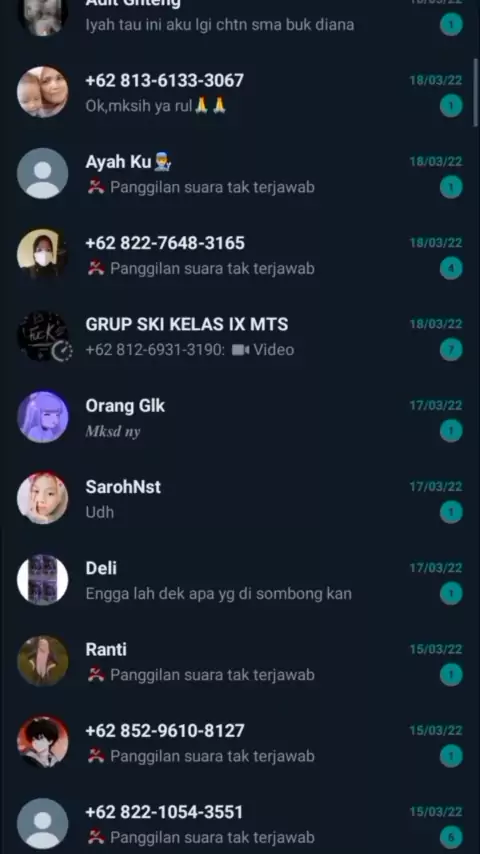Tap the GRUP SKI KELAS IX MTS avatar

[43, 336]
